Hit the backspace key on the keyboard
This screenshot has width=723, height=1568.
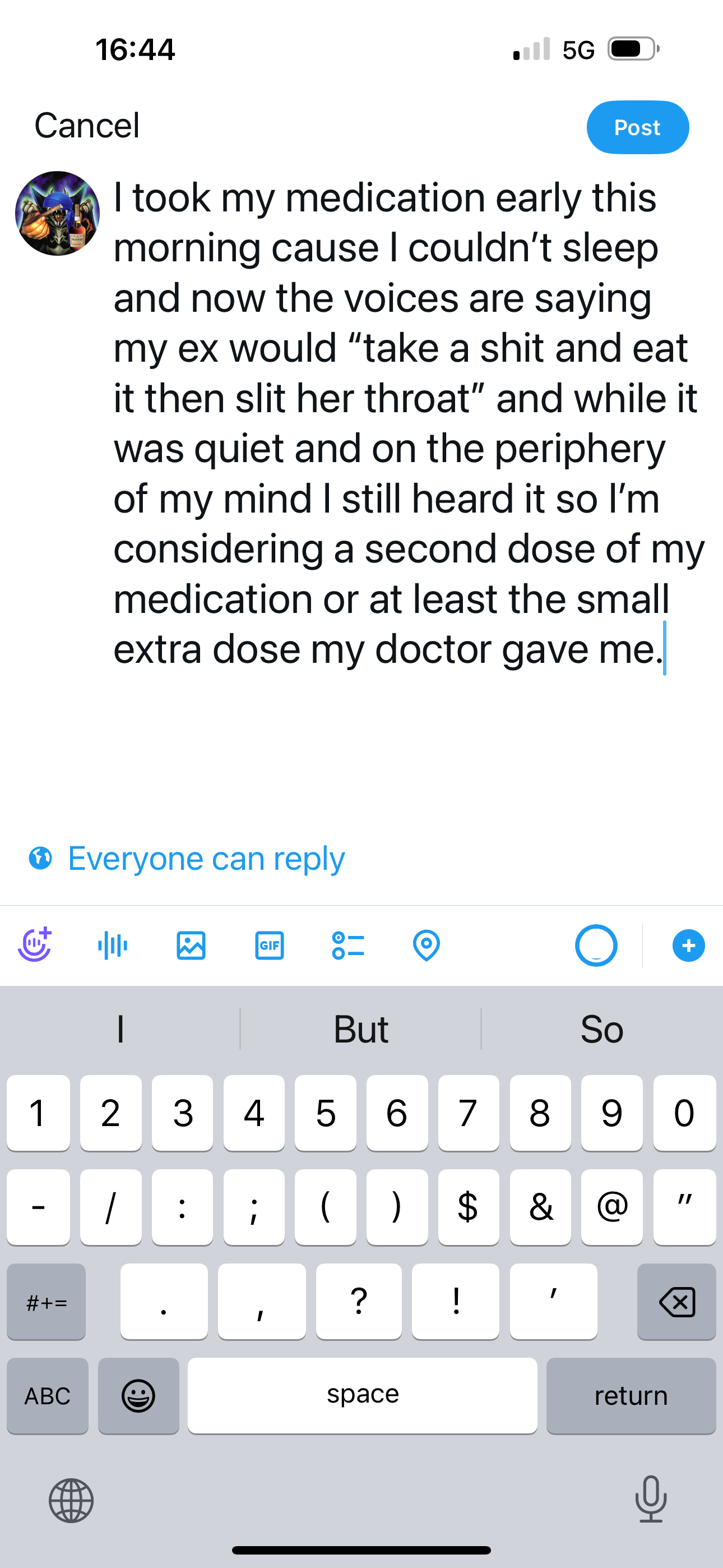click(676, 1302)
